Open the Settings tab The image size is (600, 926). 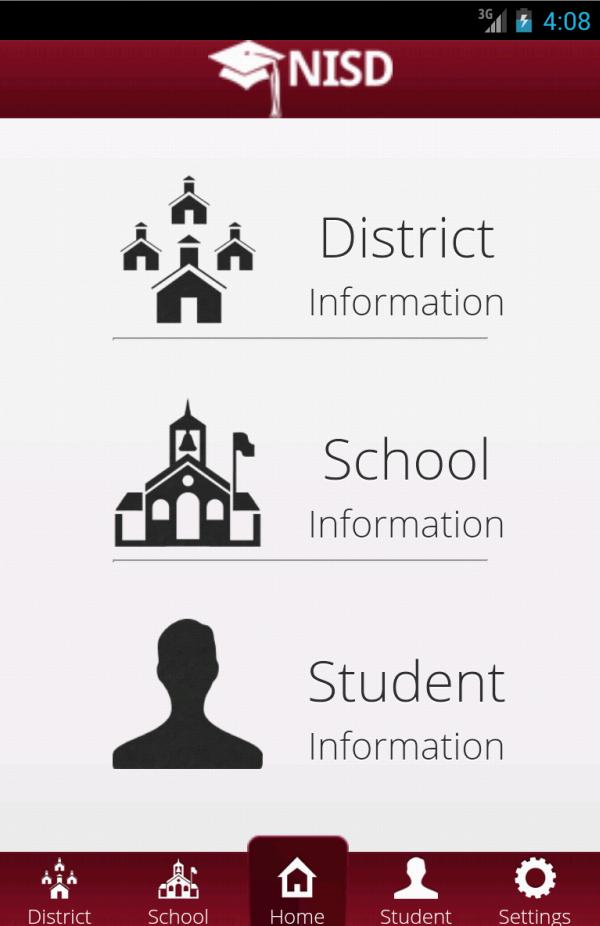[534, 890]
